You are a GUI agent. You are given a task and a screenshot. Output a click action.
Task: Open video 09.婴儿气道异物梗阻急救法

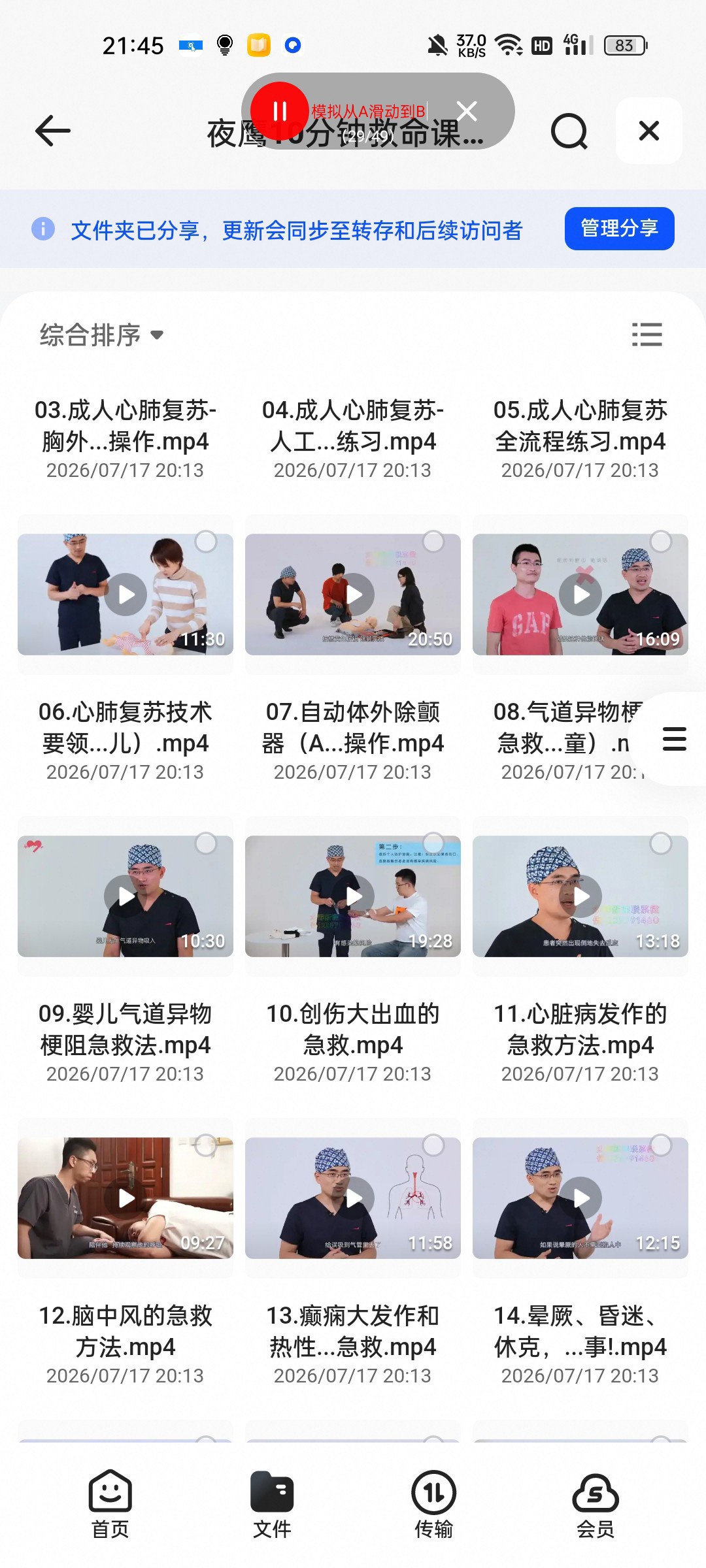tap(126, 896)
